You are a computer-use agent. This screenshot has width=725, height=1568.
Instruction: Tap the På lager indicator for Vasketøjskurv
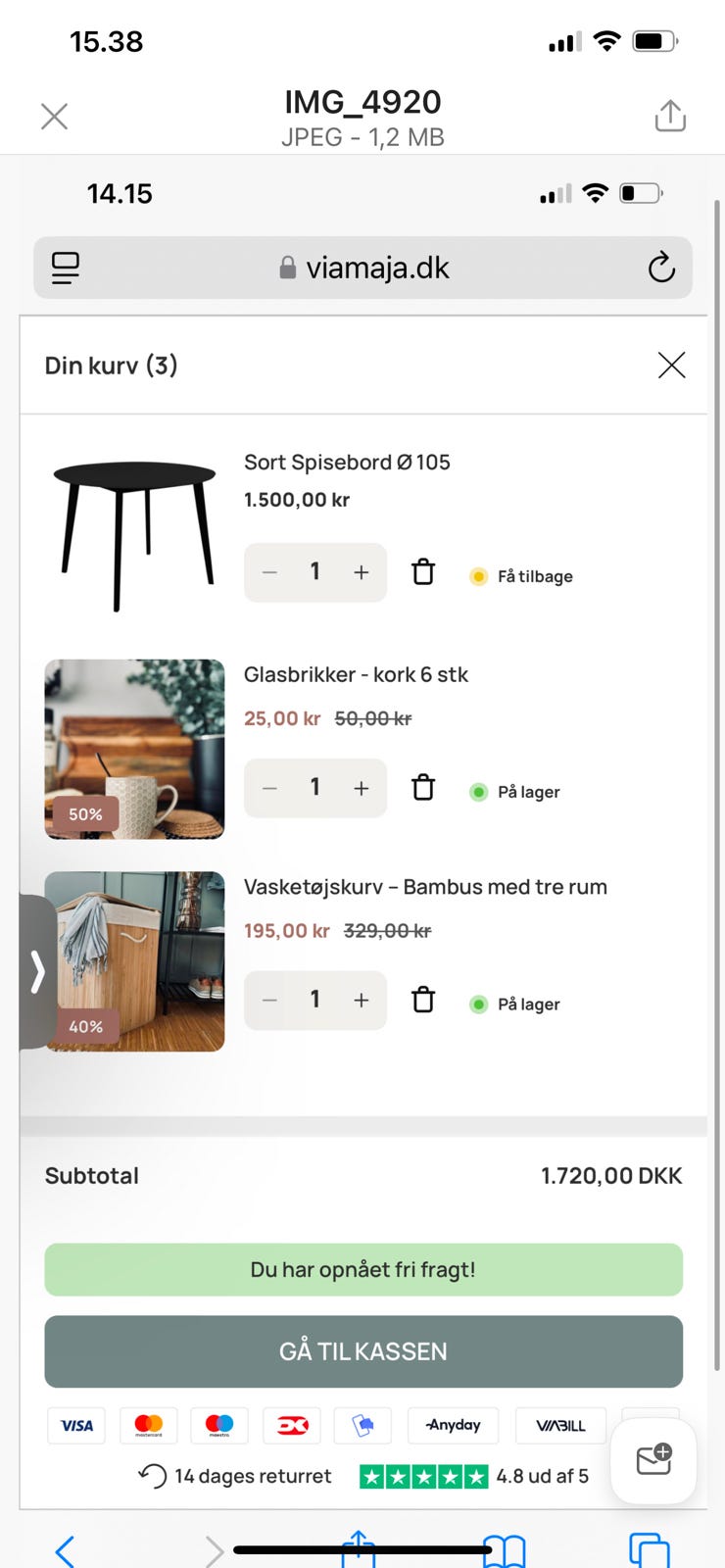514,1003
